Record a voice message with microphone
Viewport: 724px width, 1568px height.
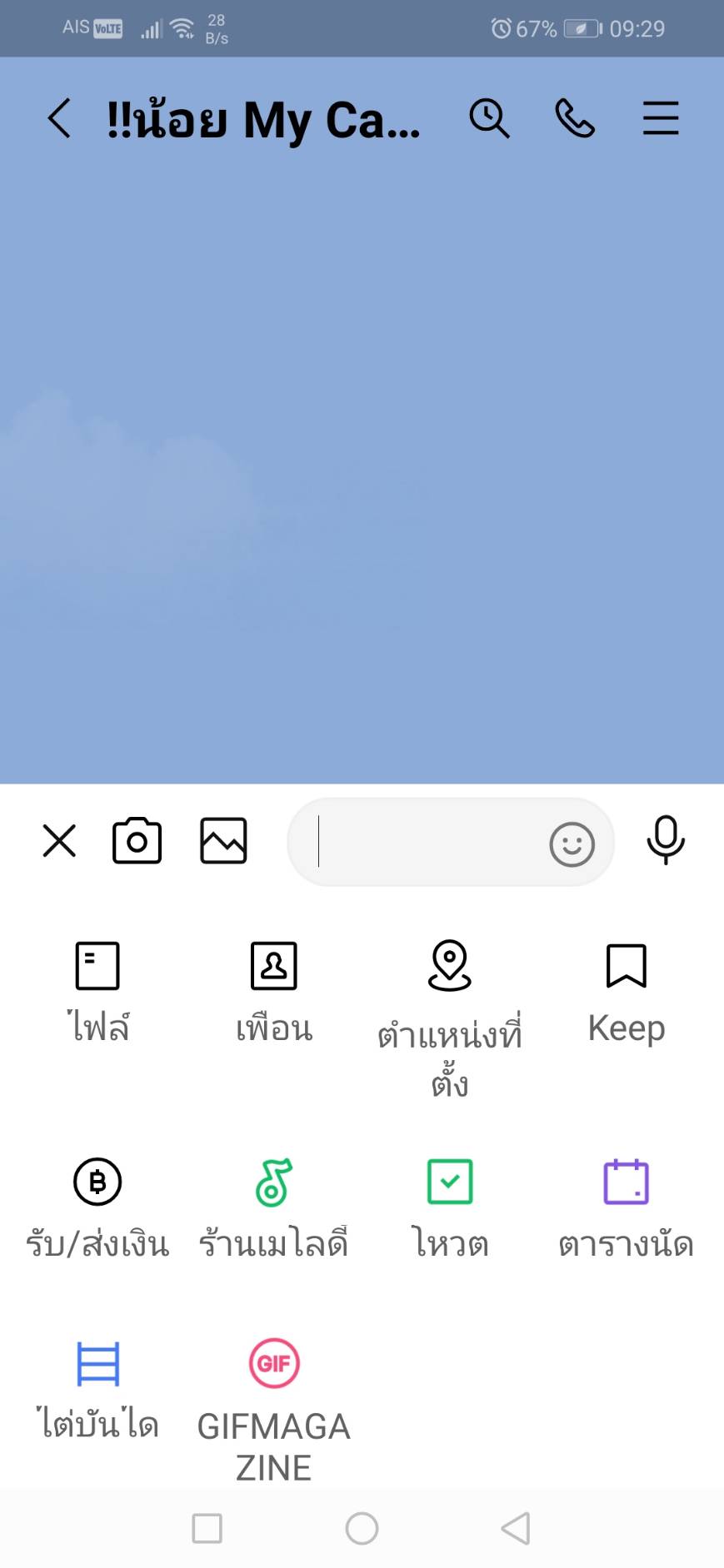(666, 841)
